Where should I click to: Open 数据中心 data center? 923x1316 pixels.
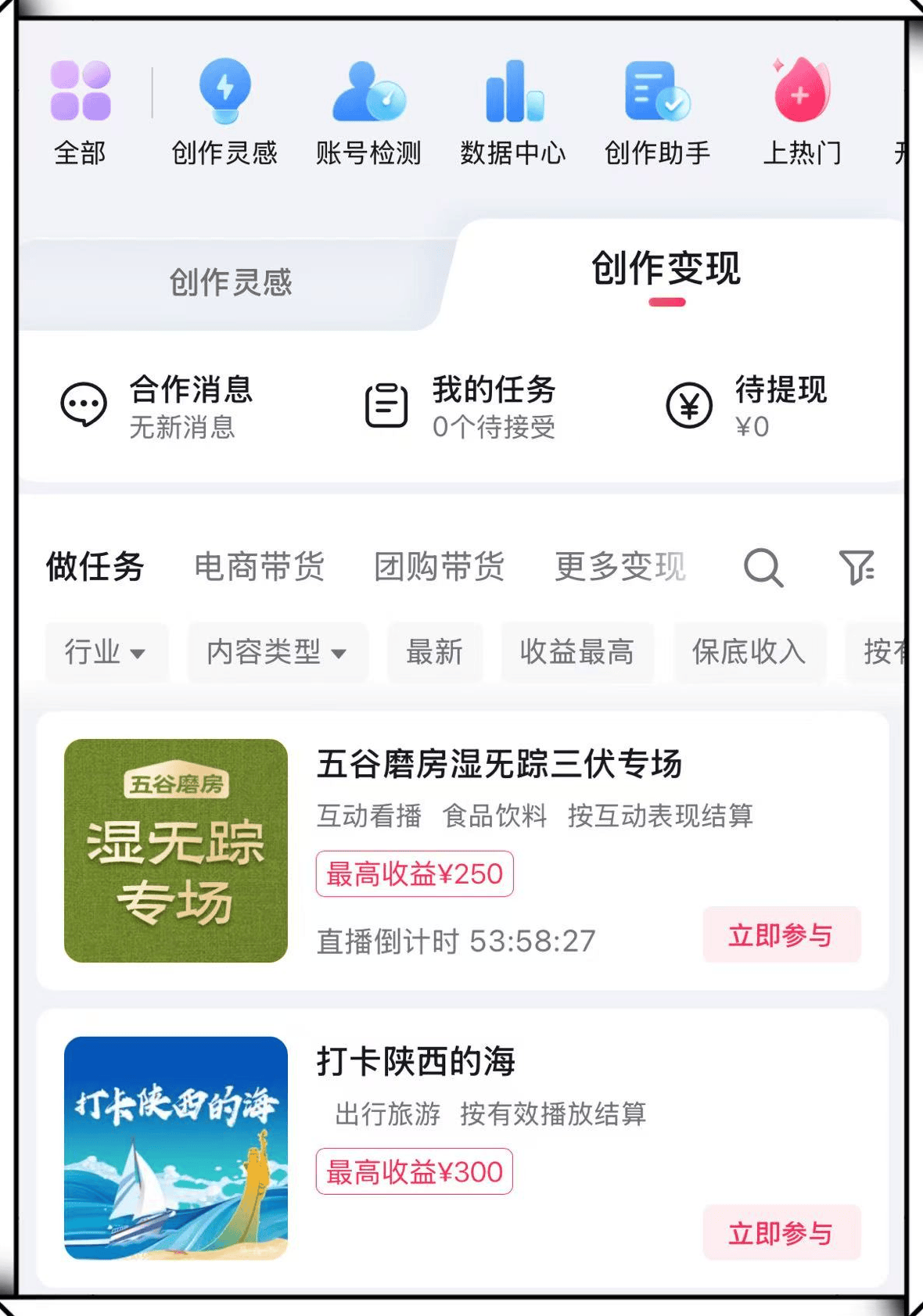[x=513, y=111]
